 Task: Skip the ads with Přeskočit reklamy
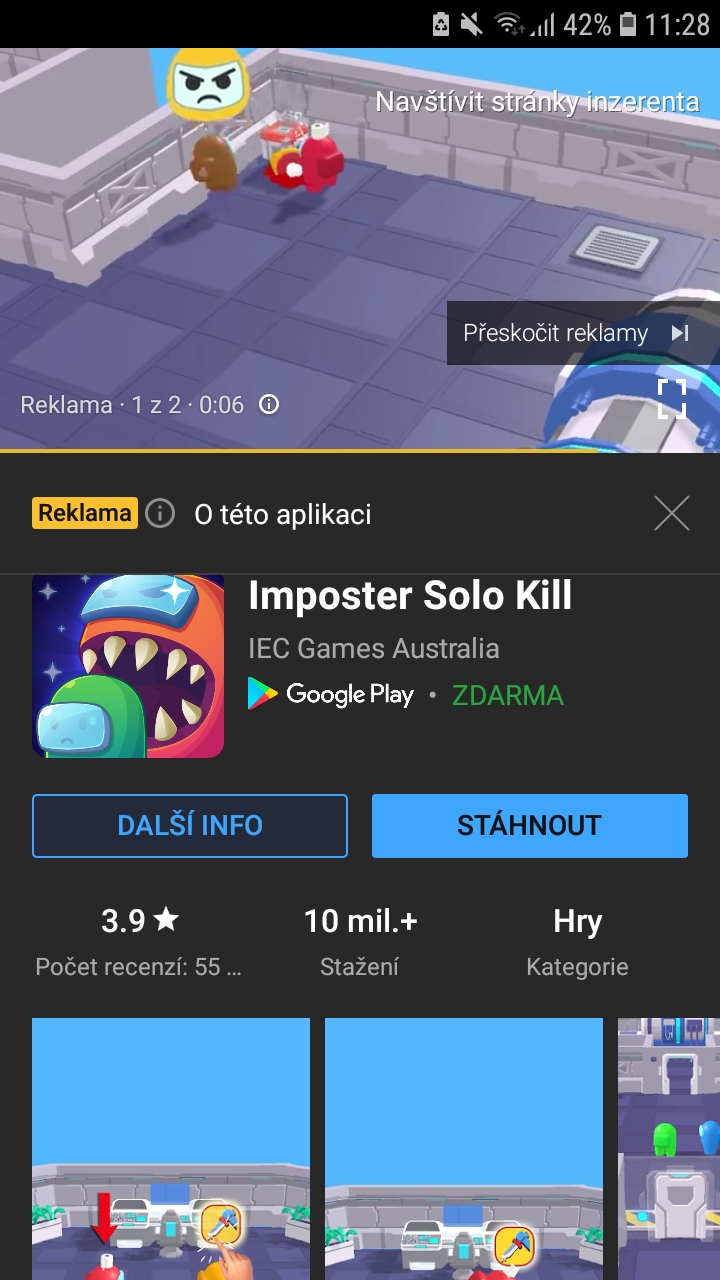click(577, 333)
